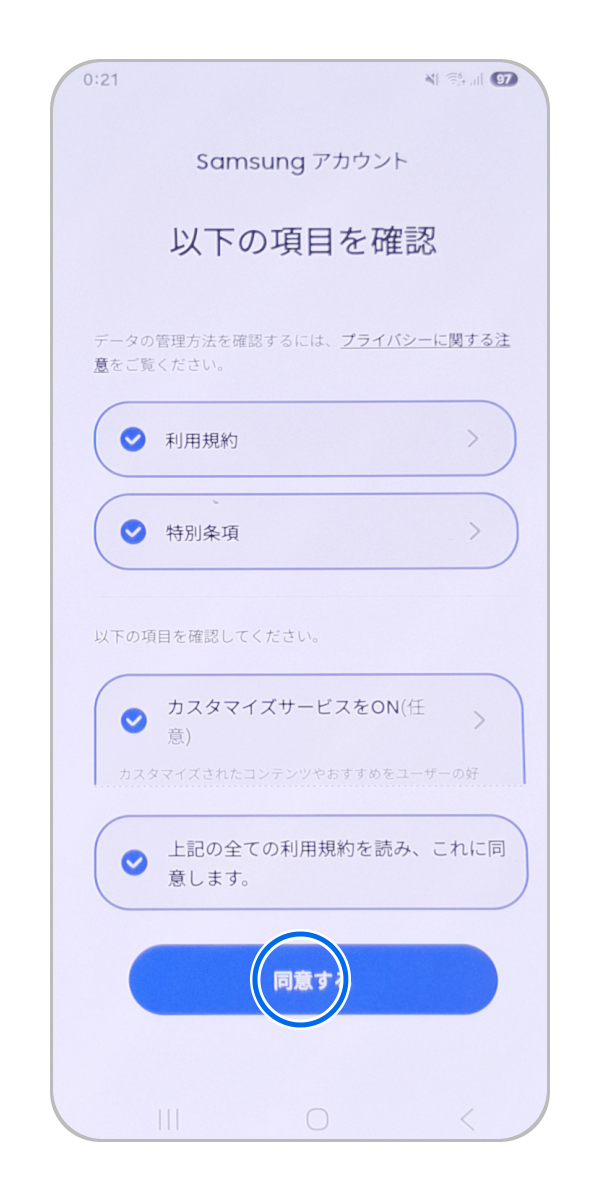The width and height of the screenshot is (600, 1200).
Task: Toggle the agree-to-all 上記の全ての利用規約 checkbox
Action: coord(133,863)
